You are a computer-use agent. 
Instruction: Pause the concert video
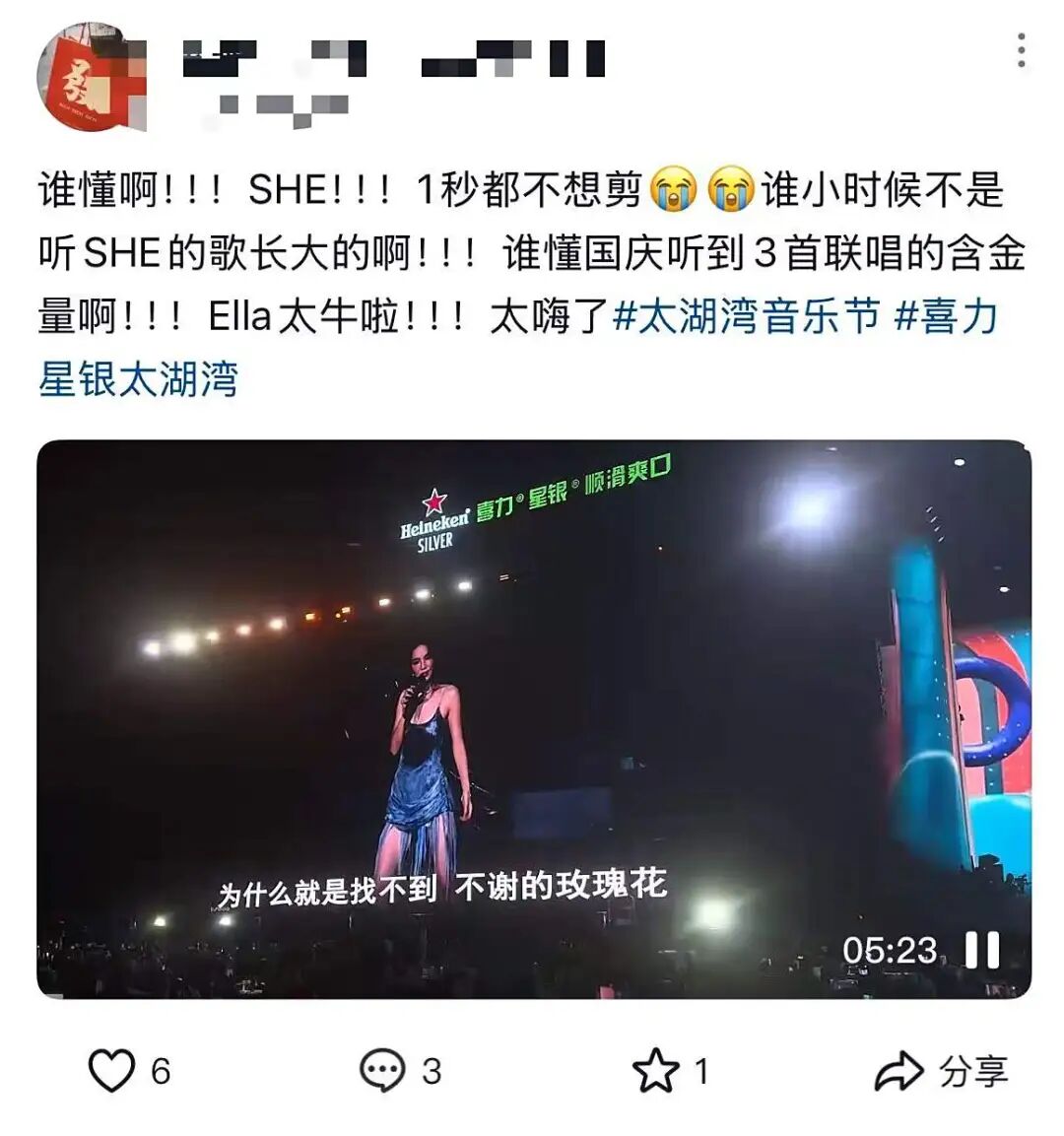pyautogui.click(x=982, y=951)
